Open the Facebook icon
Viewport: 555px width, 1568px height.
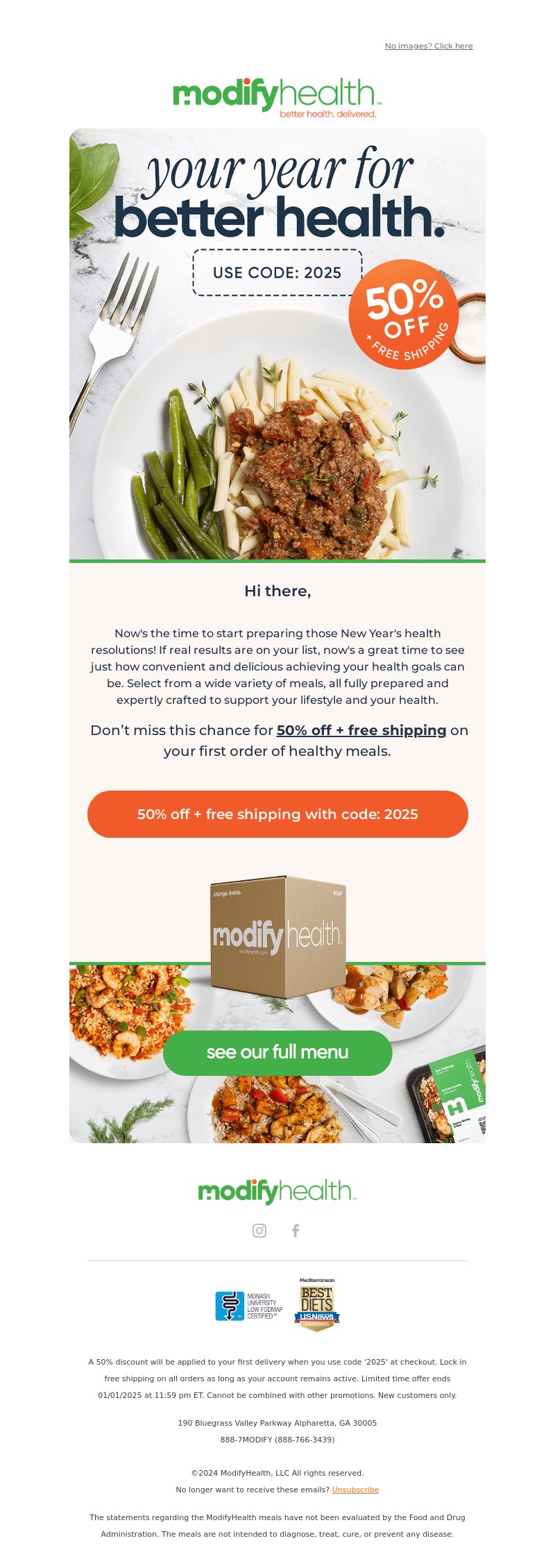(x=296, y=1231)
